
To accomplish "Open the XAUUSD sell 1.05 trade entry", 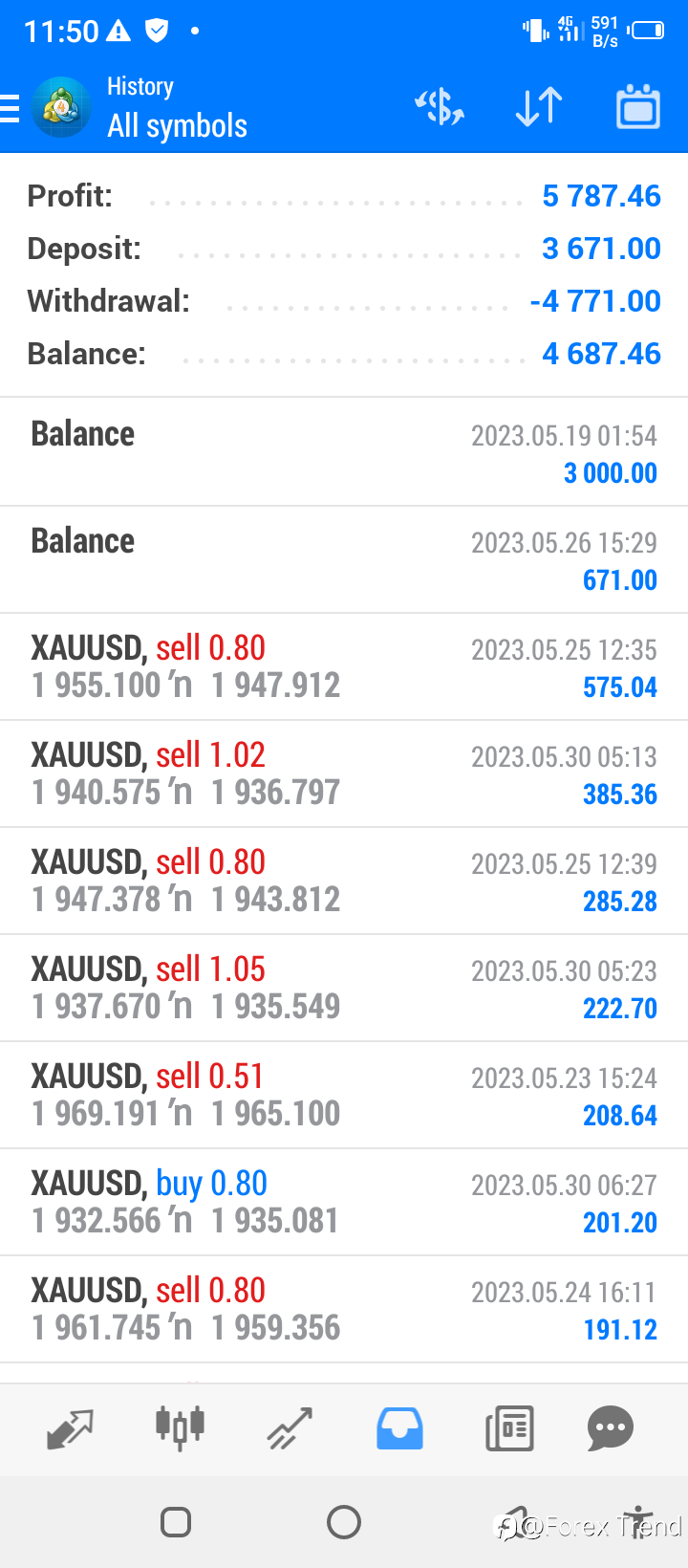I will (x=344, y=988).
